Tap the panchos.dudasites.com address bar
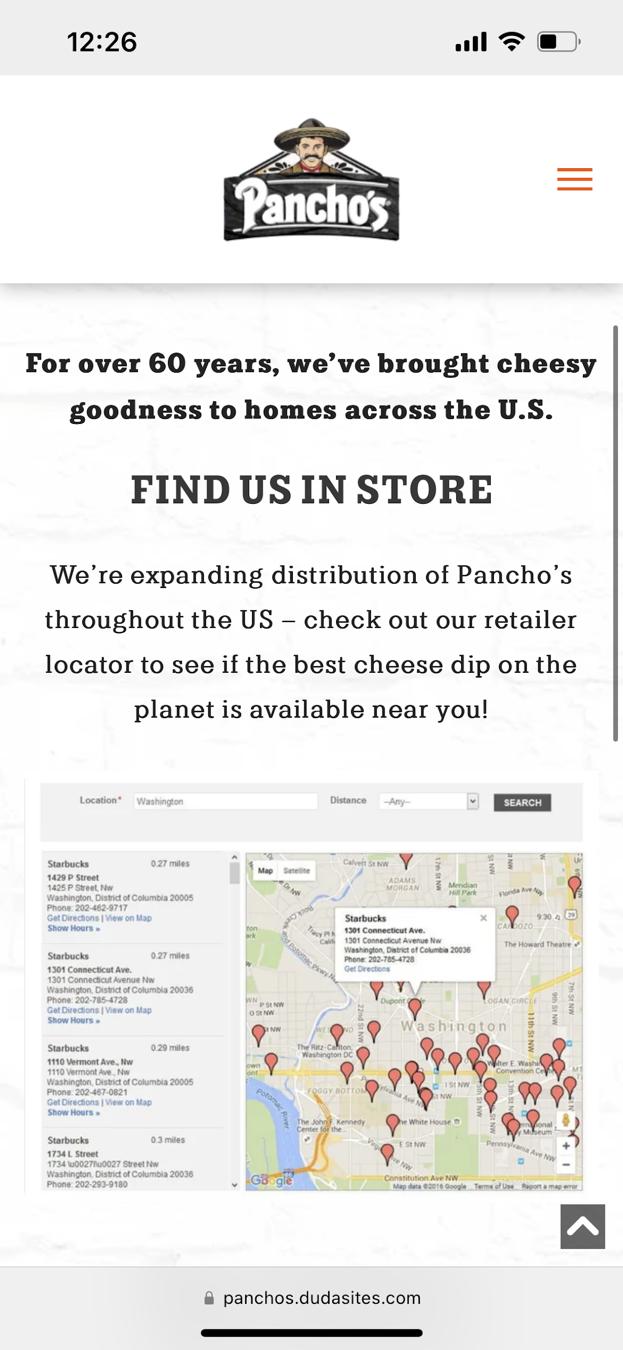623x1350 pixels. tap(311, 1298)
